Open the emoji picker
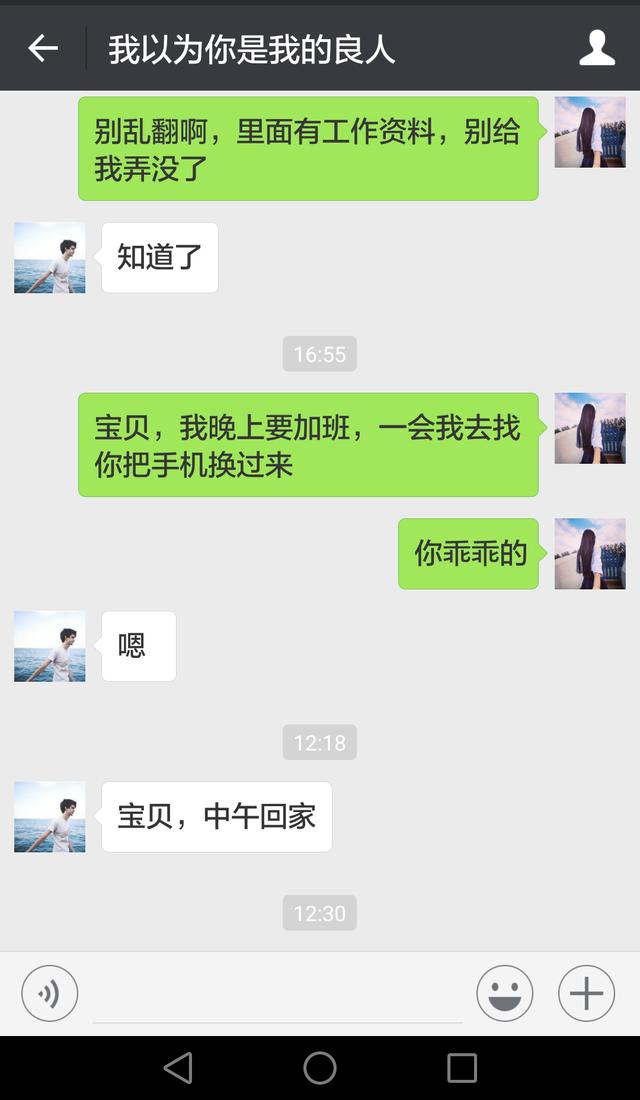640x1100 pixels. 504,993
